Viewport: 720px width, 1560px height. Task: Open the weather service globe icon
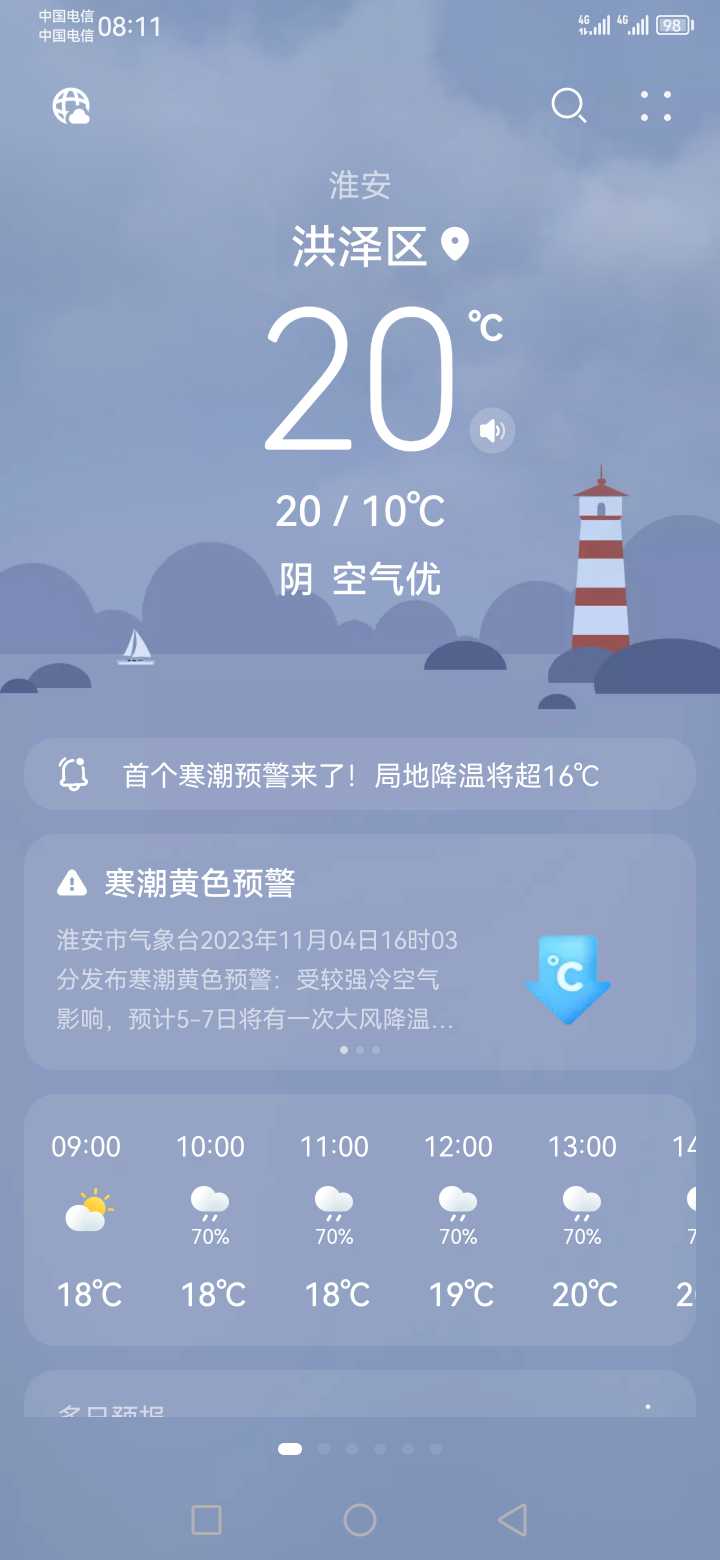click(72, 106)
